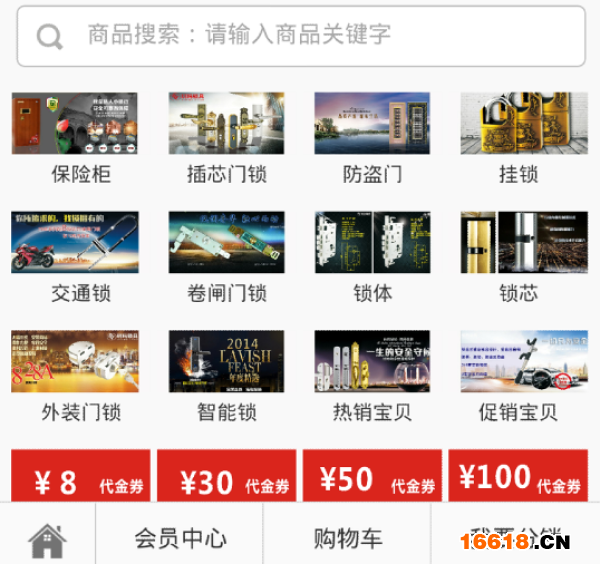
Task: Claim the ¥30 代金券 coupon
Action: click(x=226, y=477)
